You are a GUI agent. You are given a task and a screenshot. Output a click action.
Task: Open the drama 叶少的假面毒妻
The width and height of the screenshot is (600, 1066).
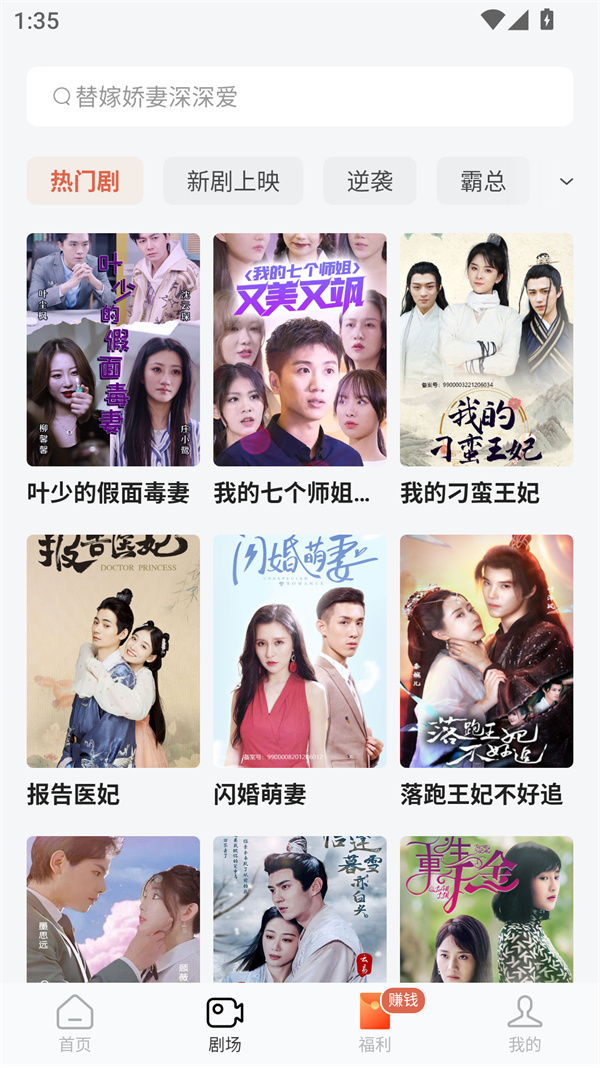[113, 350]
